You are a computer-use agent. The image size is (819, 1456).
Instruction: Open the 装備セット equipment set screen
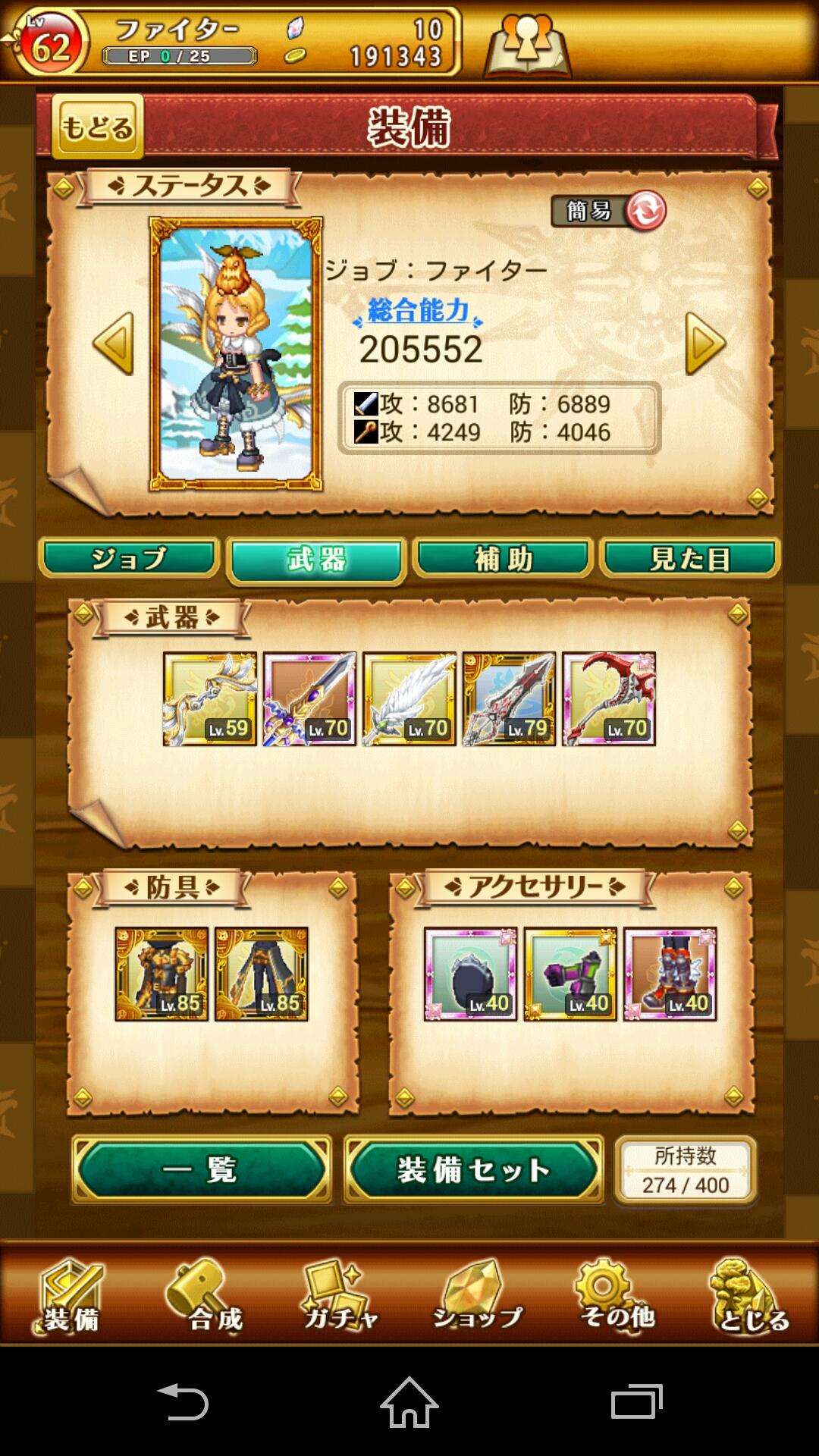coord(474,1169)
